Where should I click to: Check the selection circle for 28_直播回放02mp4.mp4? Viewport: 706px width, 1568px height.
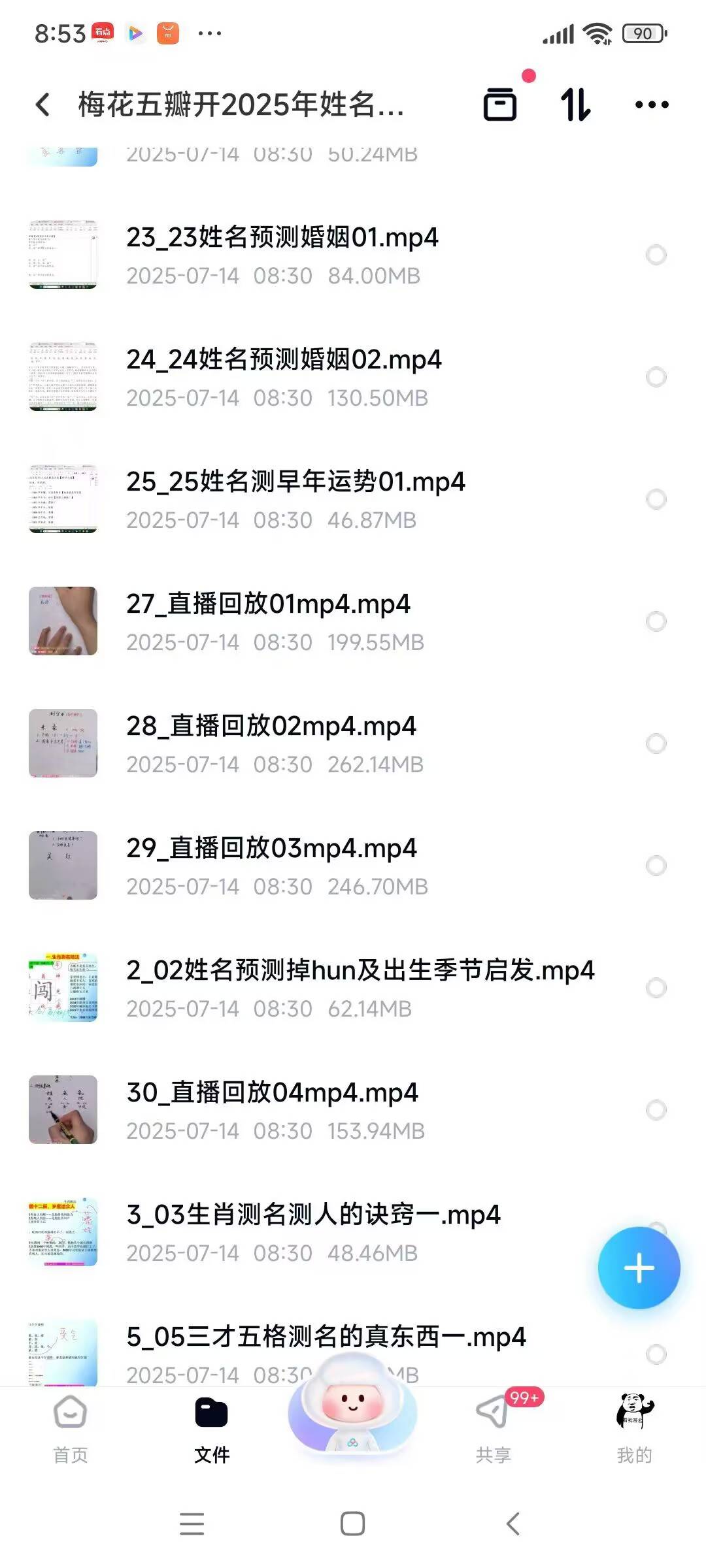pos(656,742)
